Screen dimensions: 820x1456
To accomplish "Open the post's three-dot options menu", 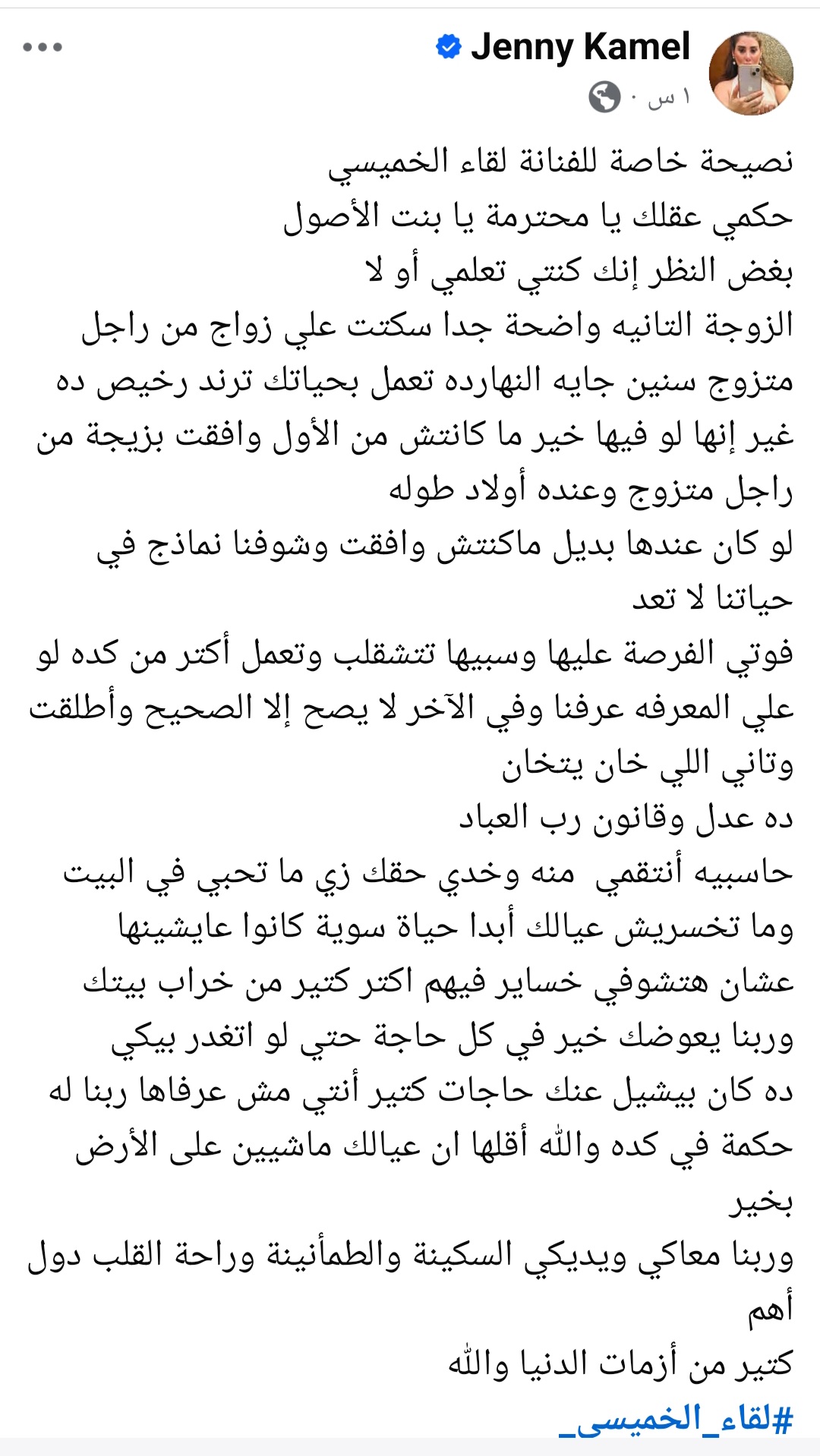I will click(x=43, y=47).
